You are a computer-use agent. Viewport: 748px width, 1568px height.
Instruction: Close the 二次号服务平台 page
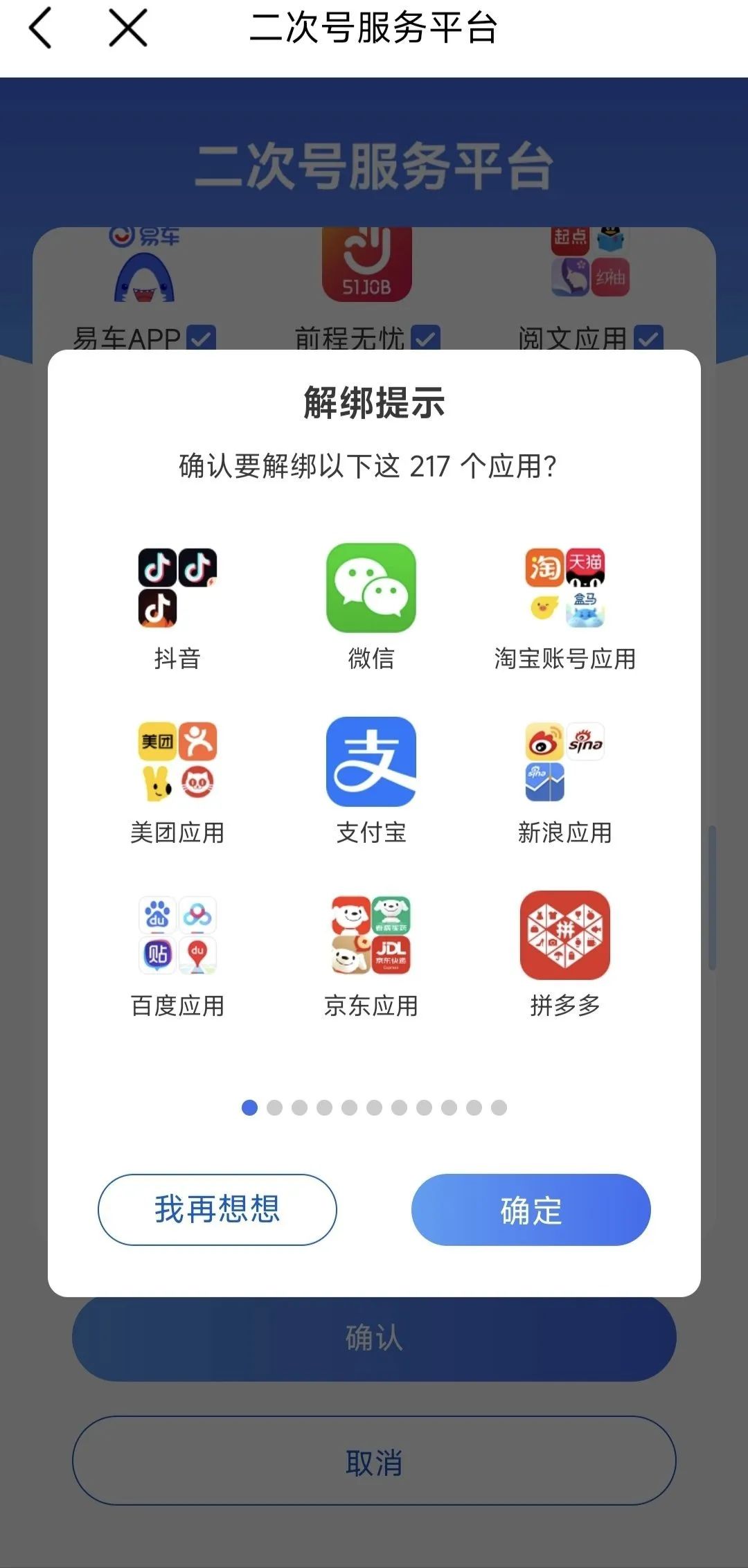tap(128, 28)
